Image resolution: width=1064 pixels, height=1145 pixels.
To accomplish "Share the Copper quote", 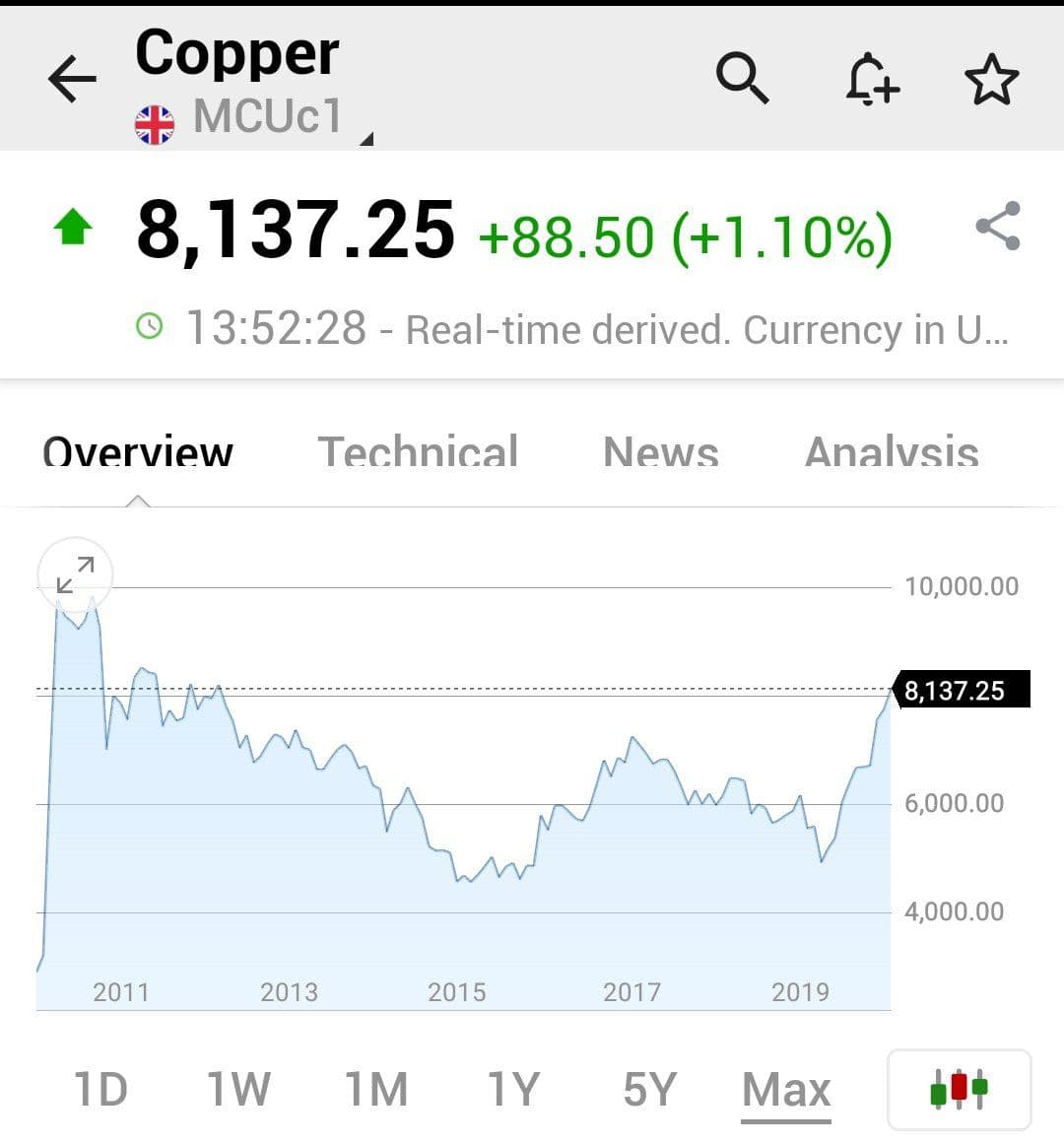I will point(998,226).
